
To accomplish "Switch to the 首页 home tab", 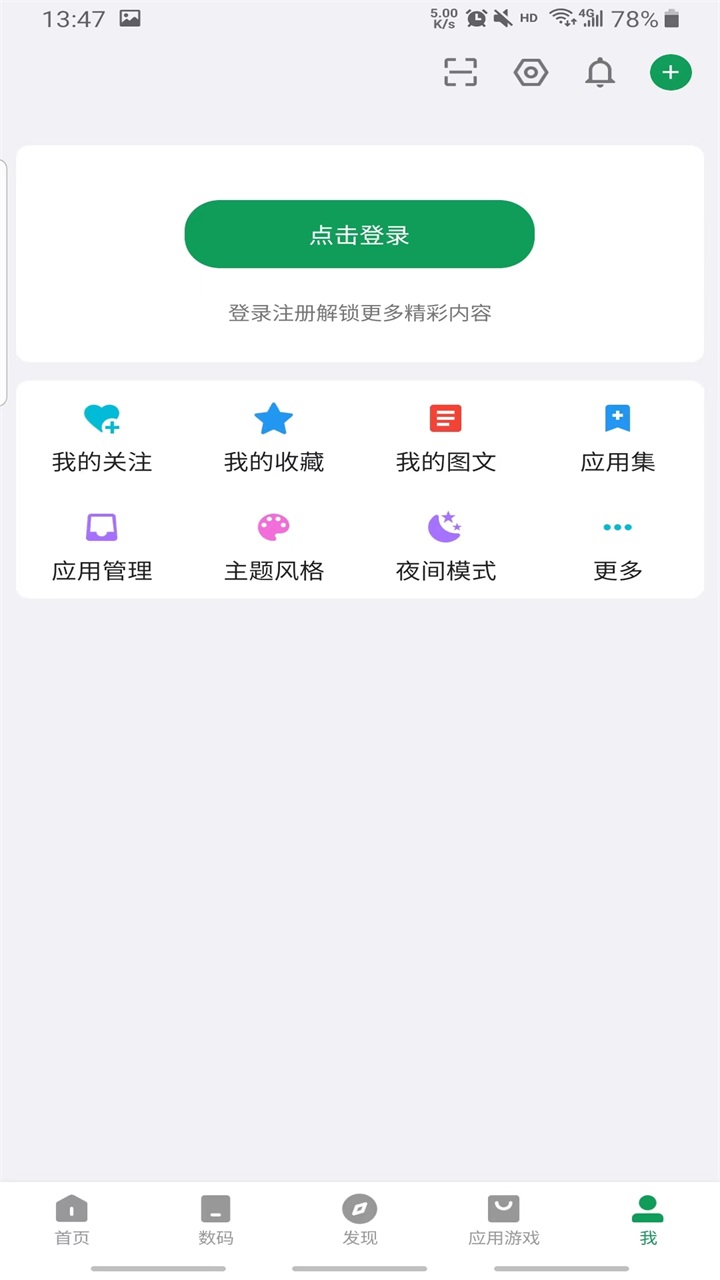I will [72, 1220].
